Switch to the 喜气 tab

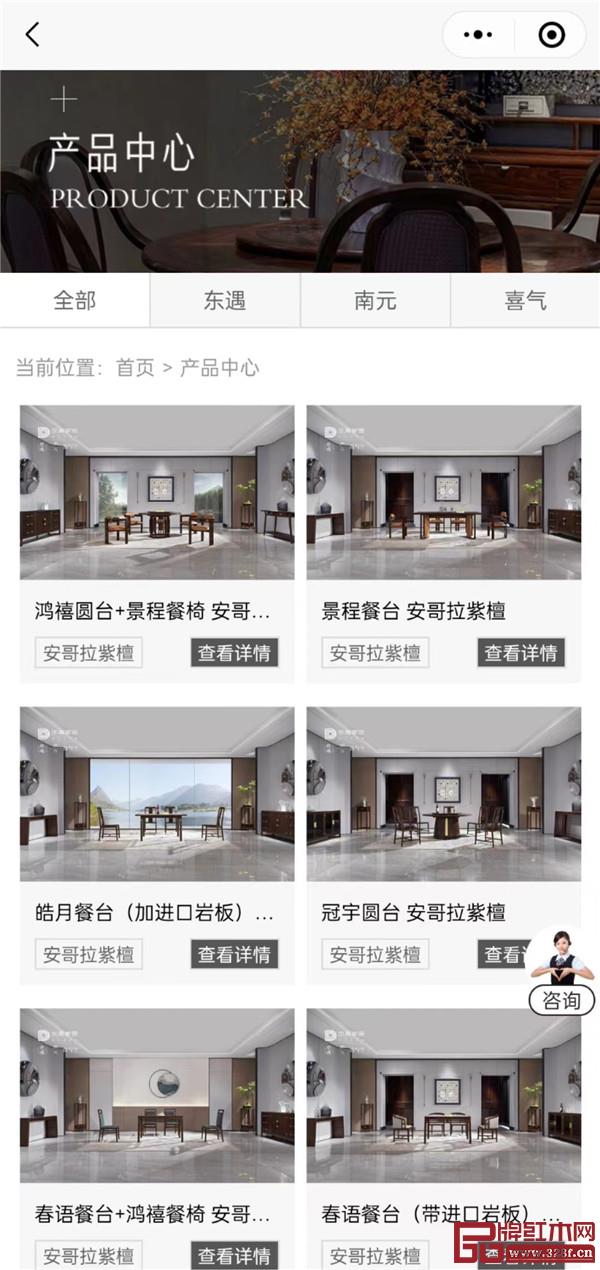[x=525, y=300]
